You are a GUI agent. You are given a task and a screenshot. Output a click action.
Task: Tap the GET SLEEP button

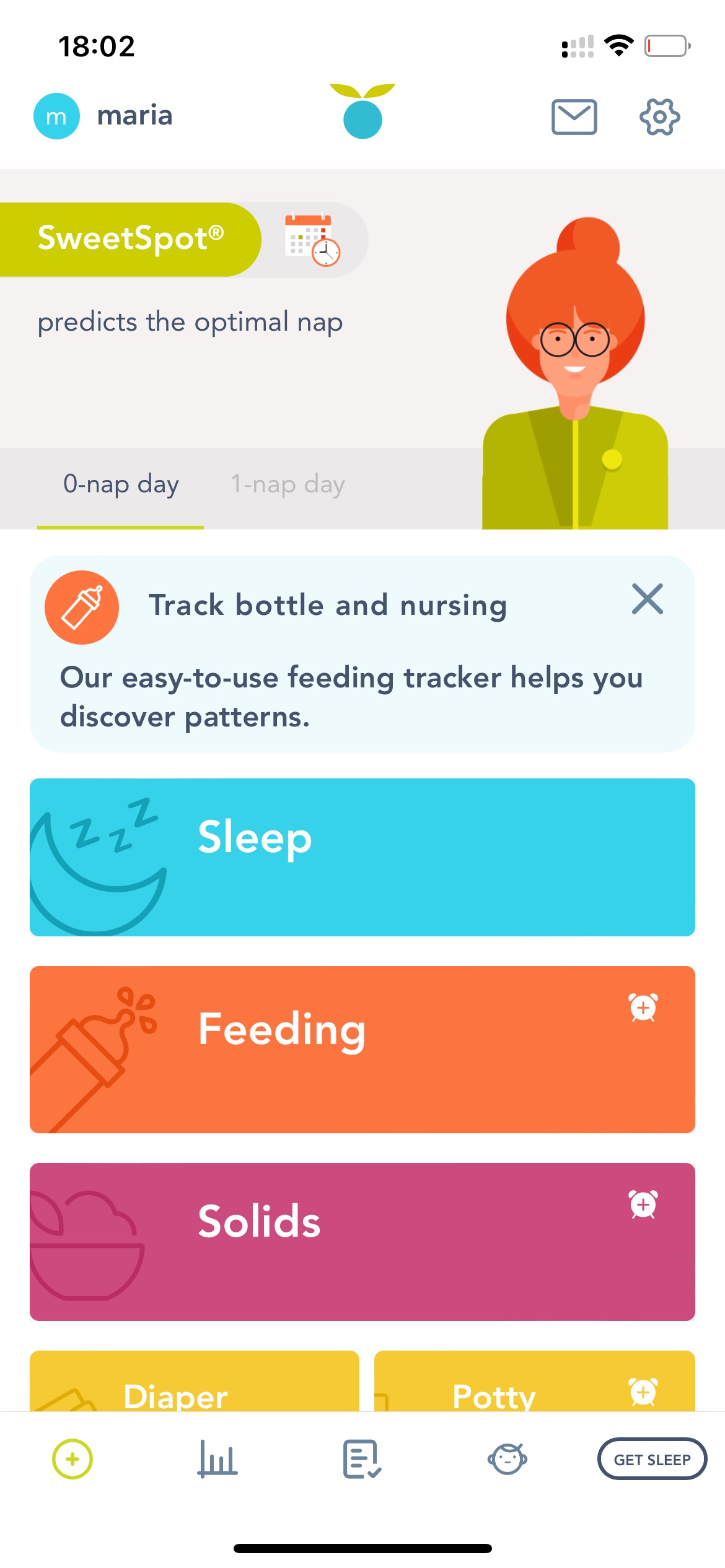(652, 1459)
